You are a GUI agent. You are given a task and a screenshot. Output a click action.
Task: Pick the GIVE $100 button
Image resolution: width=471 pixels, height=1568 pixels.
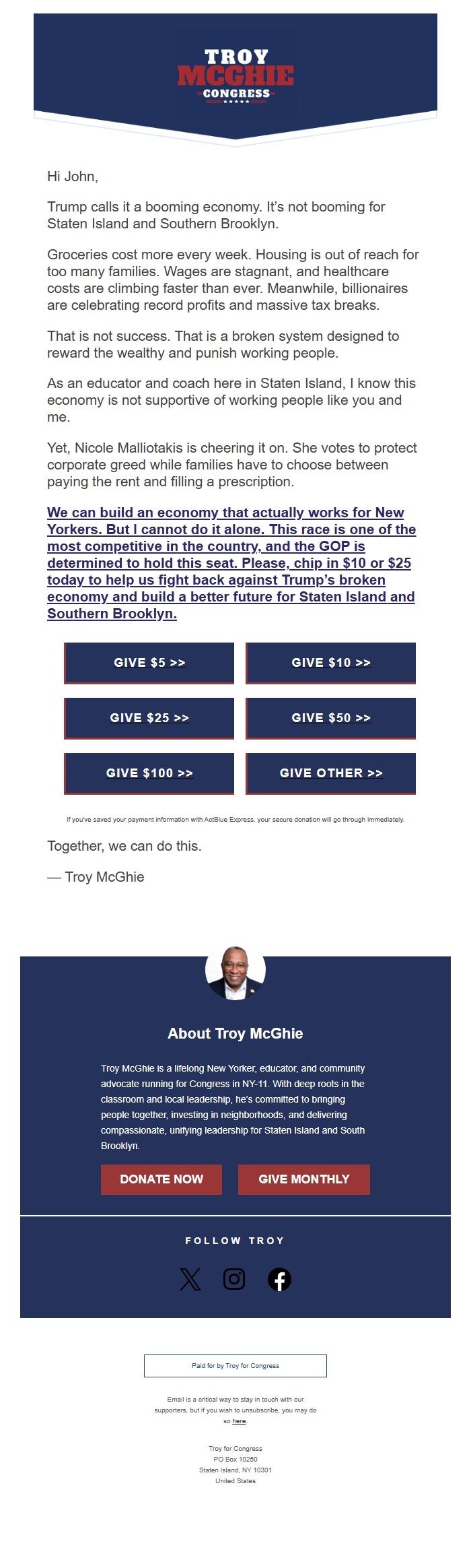pyautogui.click(x=149, y=773)
